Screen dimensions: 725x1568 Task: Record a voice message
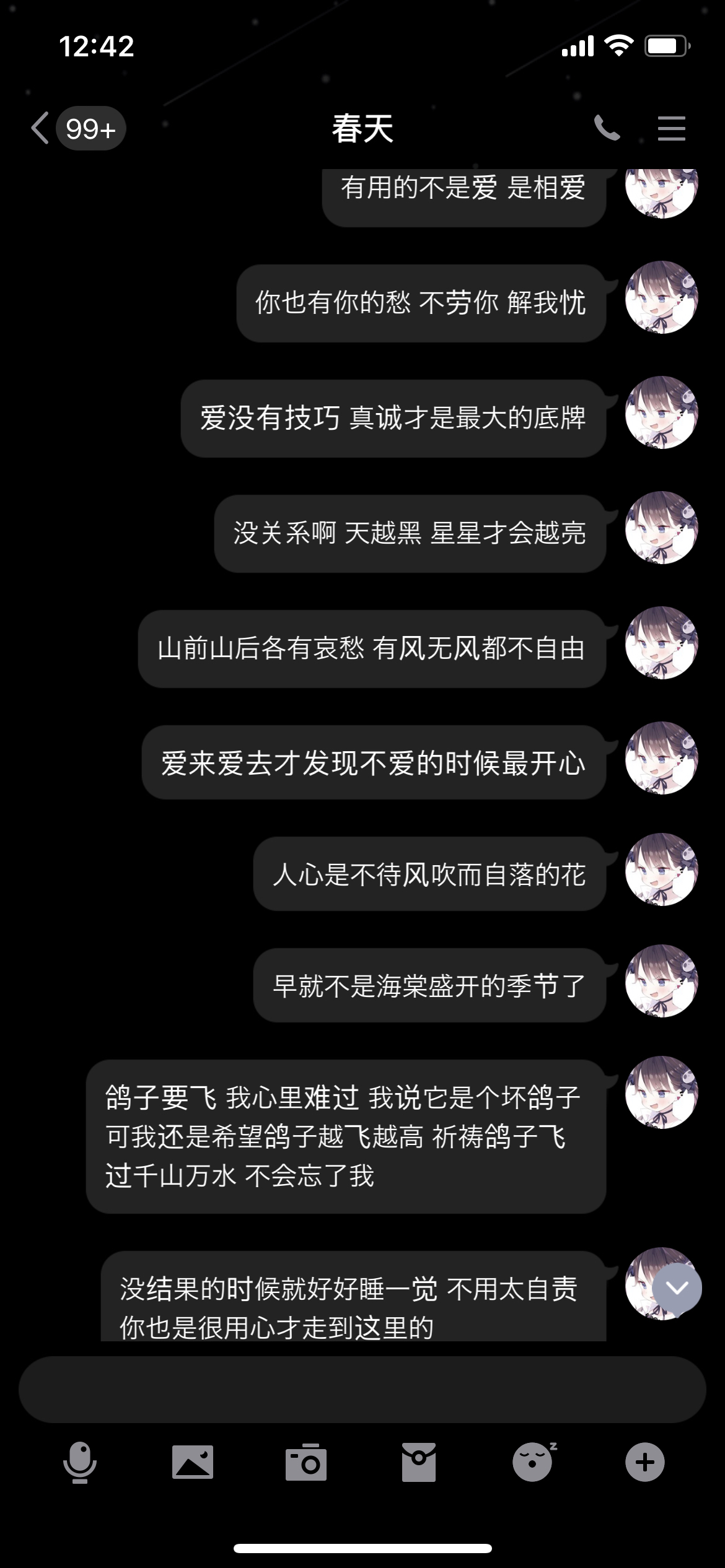[x=79, y=1463]
